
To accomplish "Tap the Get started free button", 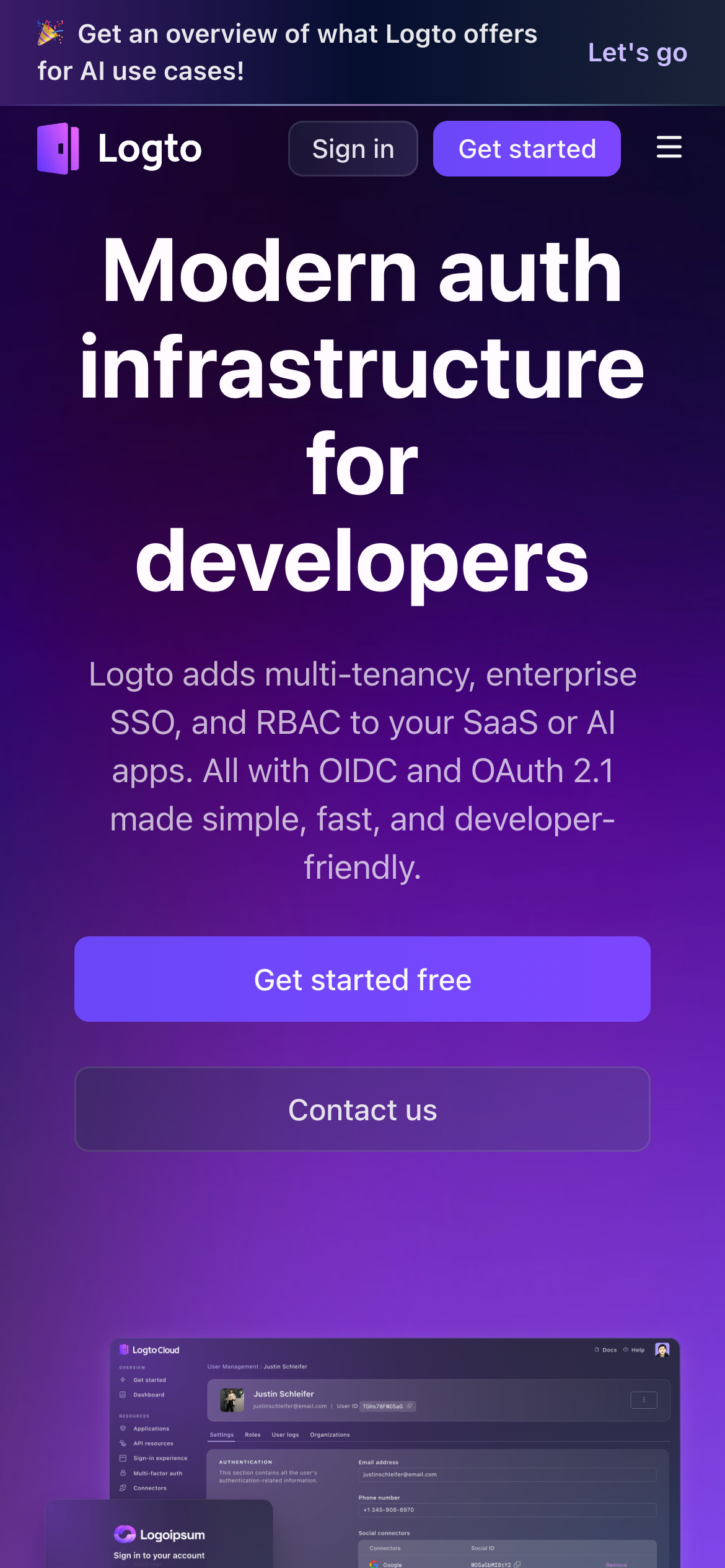I will (x=362, y=979).
